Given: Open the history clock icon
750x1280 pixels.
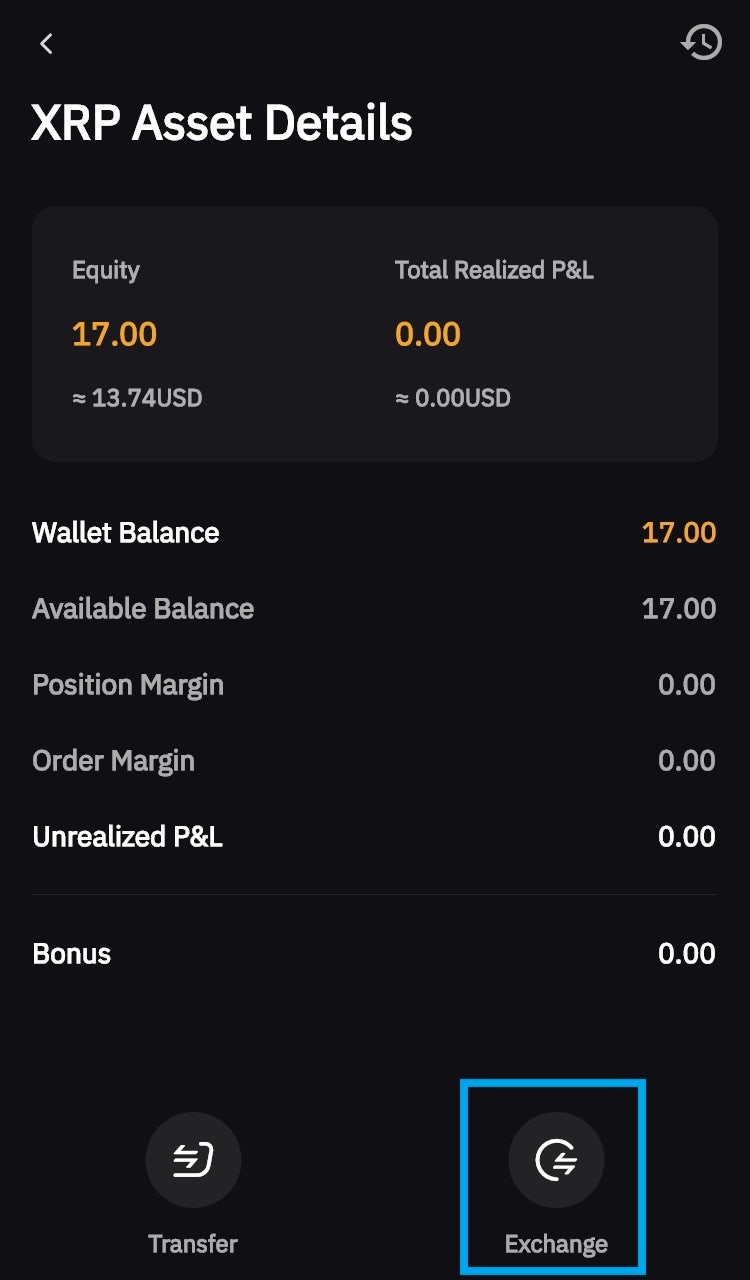Looking at the screenshot, I should (x=702, y=43).
